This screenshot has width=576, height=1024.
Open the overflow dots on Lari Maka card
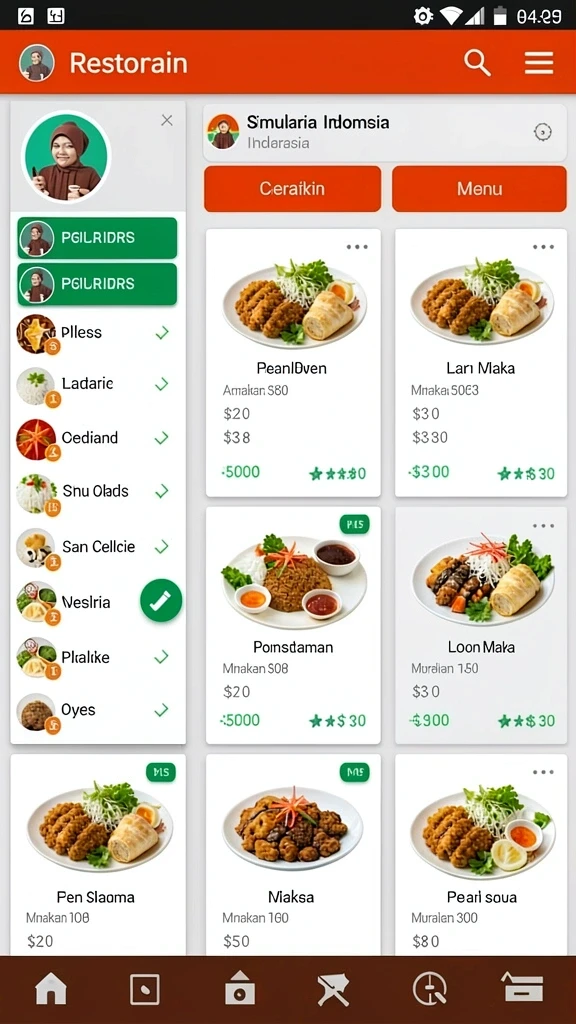[543, 247]
